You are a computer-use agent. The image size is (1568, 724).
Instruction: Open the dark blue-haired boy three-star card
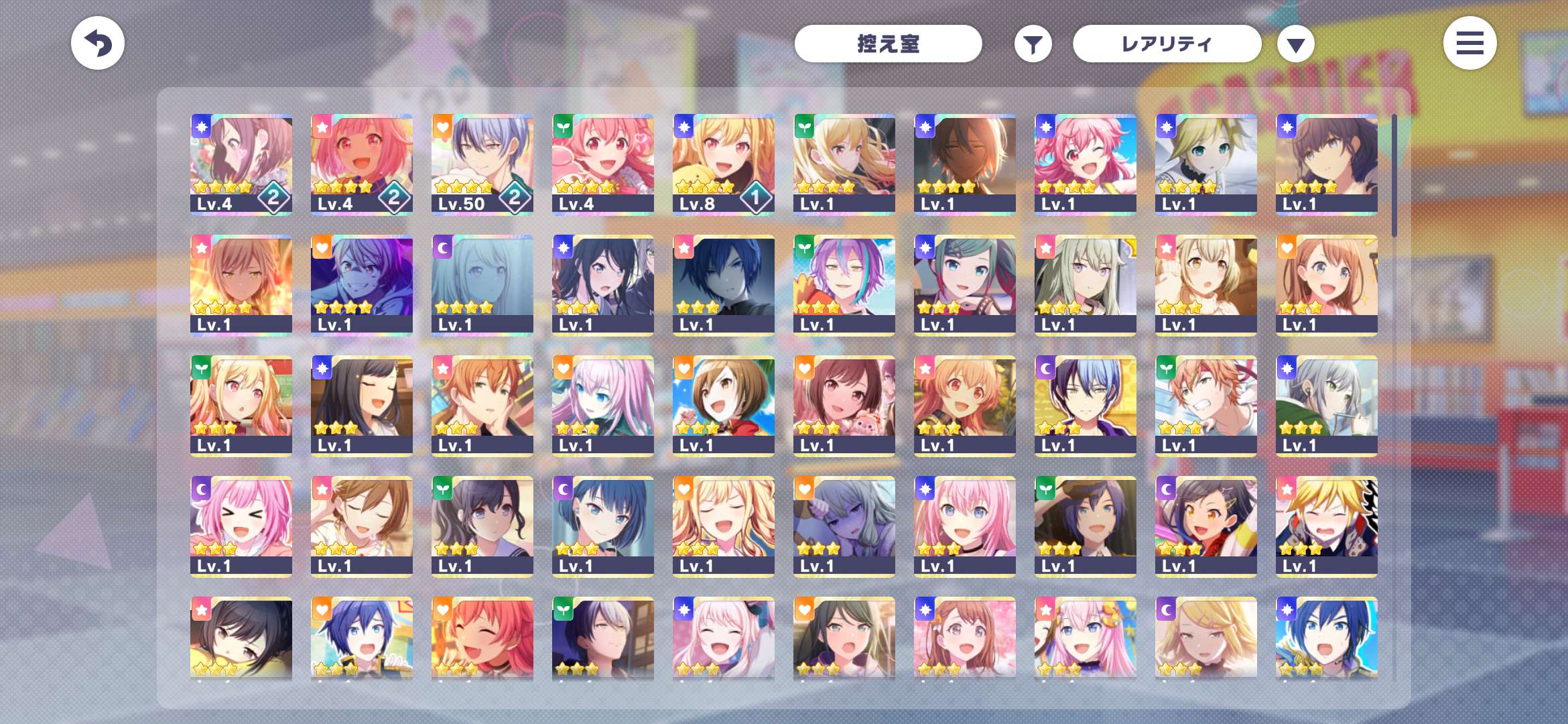pyautogui.click(x=724, y=285)
